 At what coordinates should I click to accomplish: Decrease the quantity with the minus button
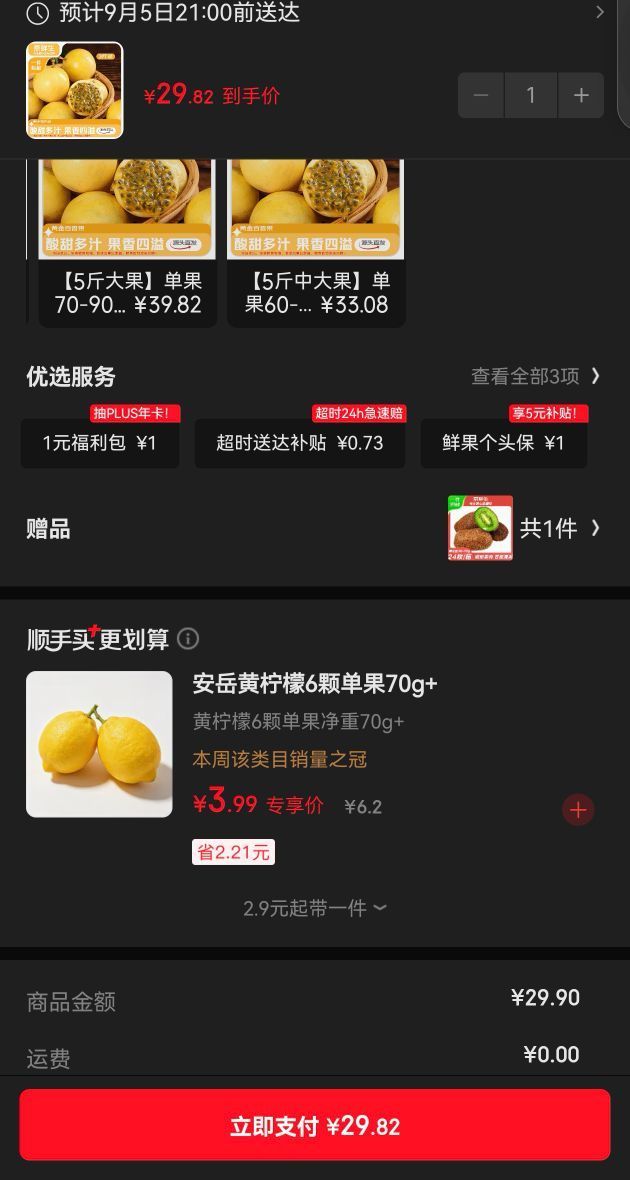pyautogui.click(x=481, y=96)
